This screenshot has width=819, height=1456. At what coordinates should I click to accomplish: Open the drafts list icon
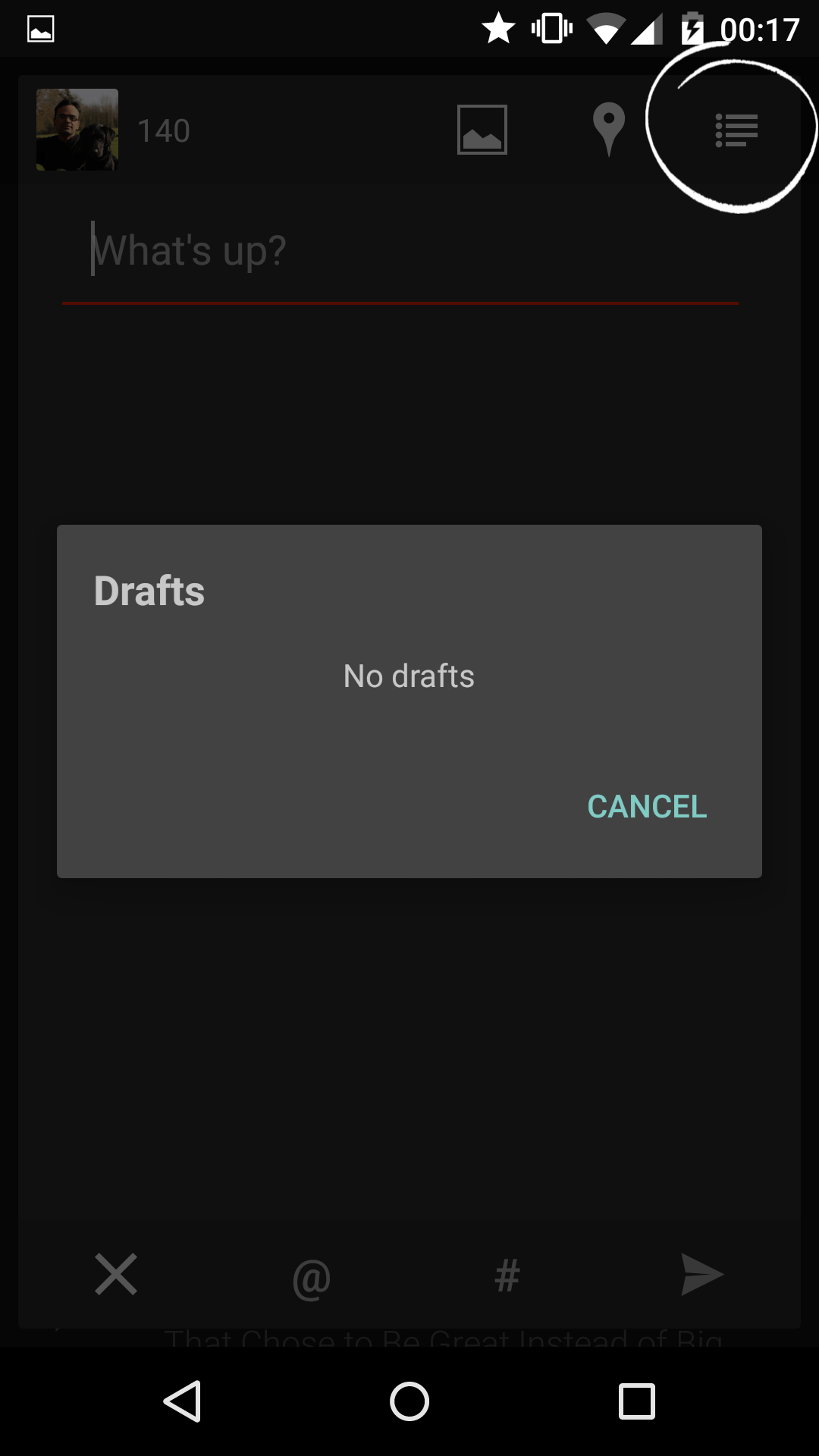point(736,130)
